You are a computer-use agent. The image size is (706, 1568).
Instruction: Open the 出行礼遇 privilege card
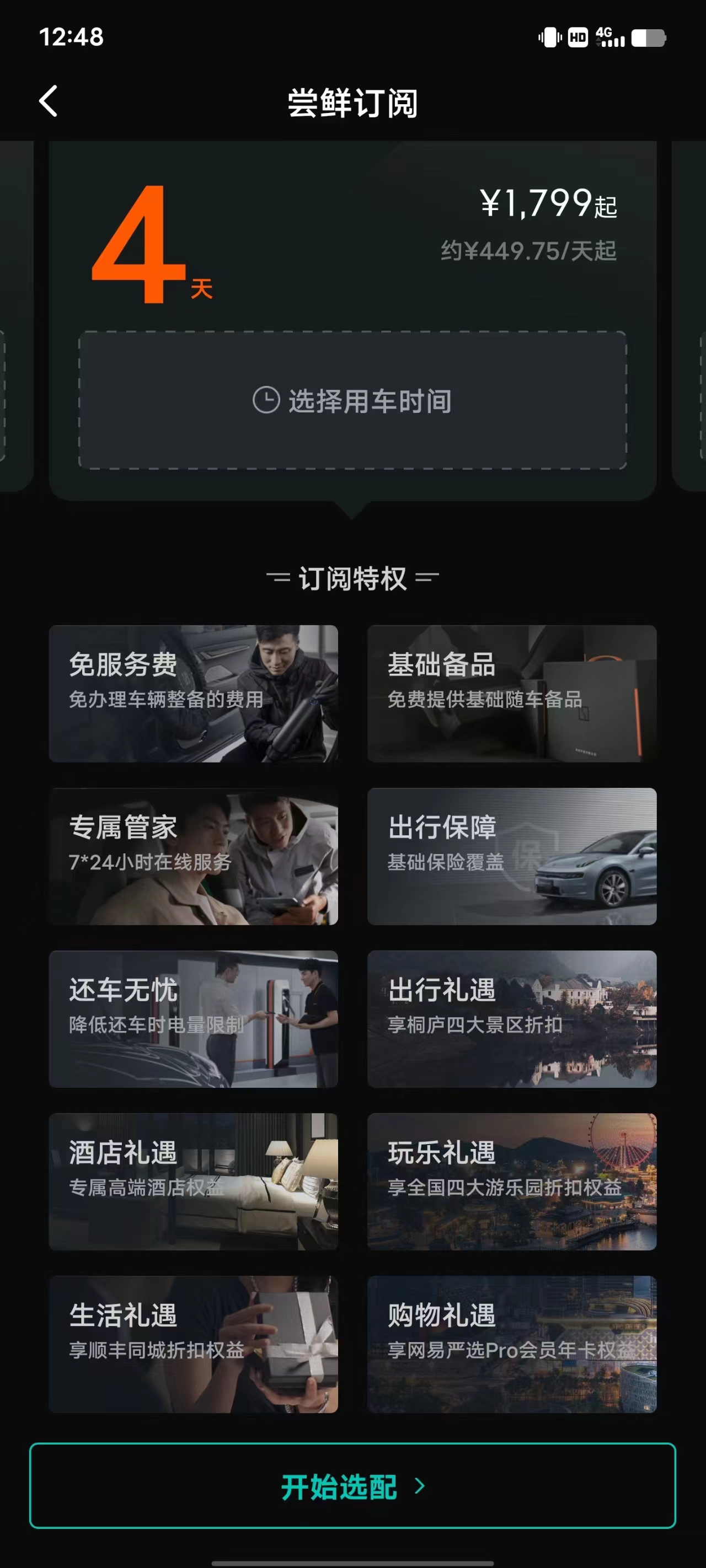[x=512, y=1018]
